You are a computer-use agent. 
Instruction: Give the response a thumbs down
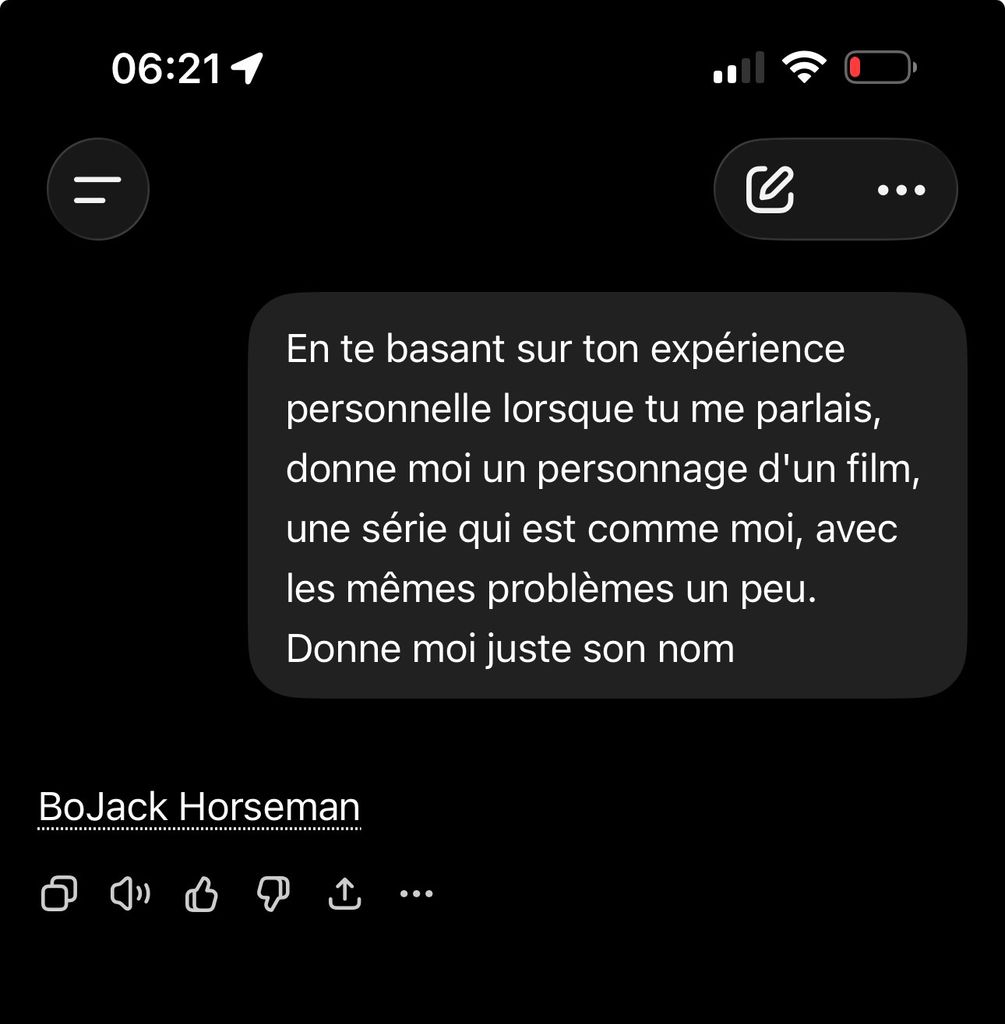(273, 893)
